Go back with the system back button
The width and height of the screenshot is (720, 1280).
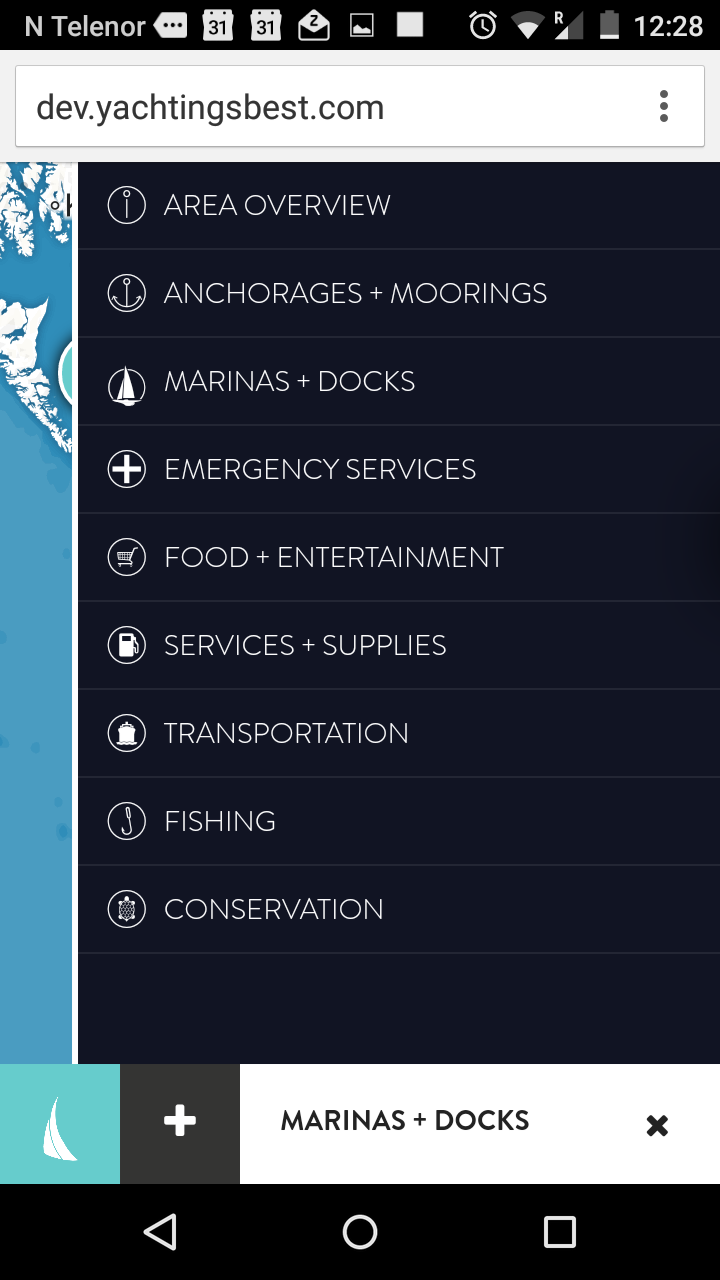[x=160, y=1231]
